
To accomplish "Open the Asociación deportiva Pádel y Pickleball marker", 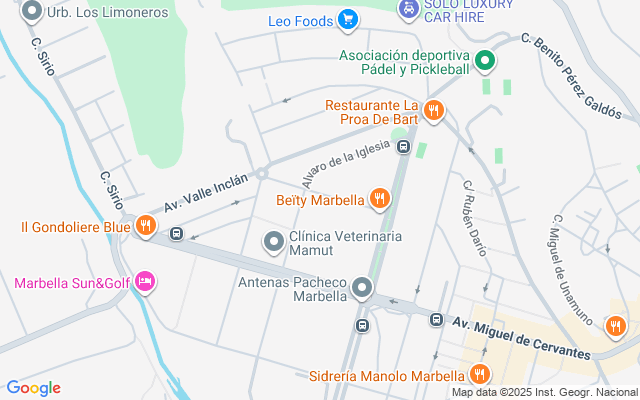I will 485,62.
